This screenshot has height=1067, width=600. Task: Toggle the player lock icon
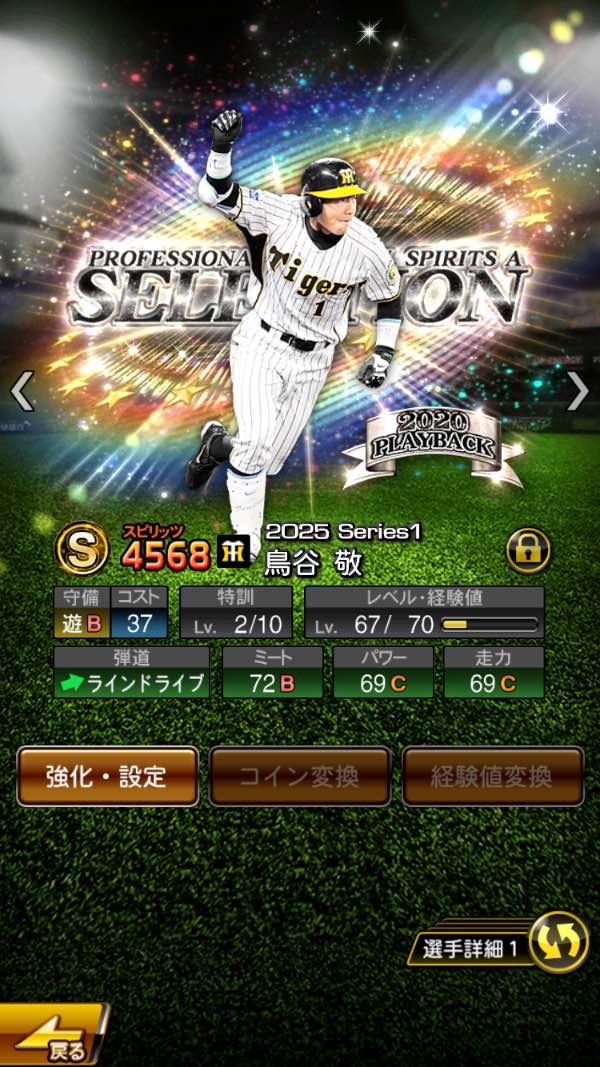(528, 550)
